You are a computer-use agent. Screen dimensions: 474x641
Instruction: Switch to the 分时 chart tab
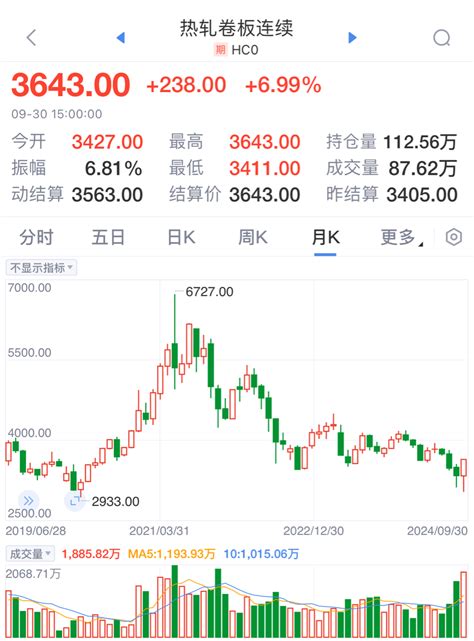point(36,238)
